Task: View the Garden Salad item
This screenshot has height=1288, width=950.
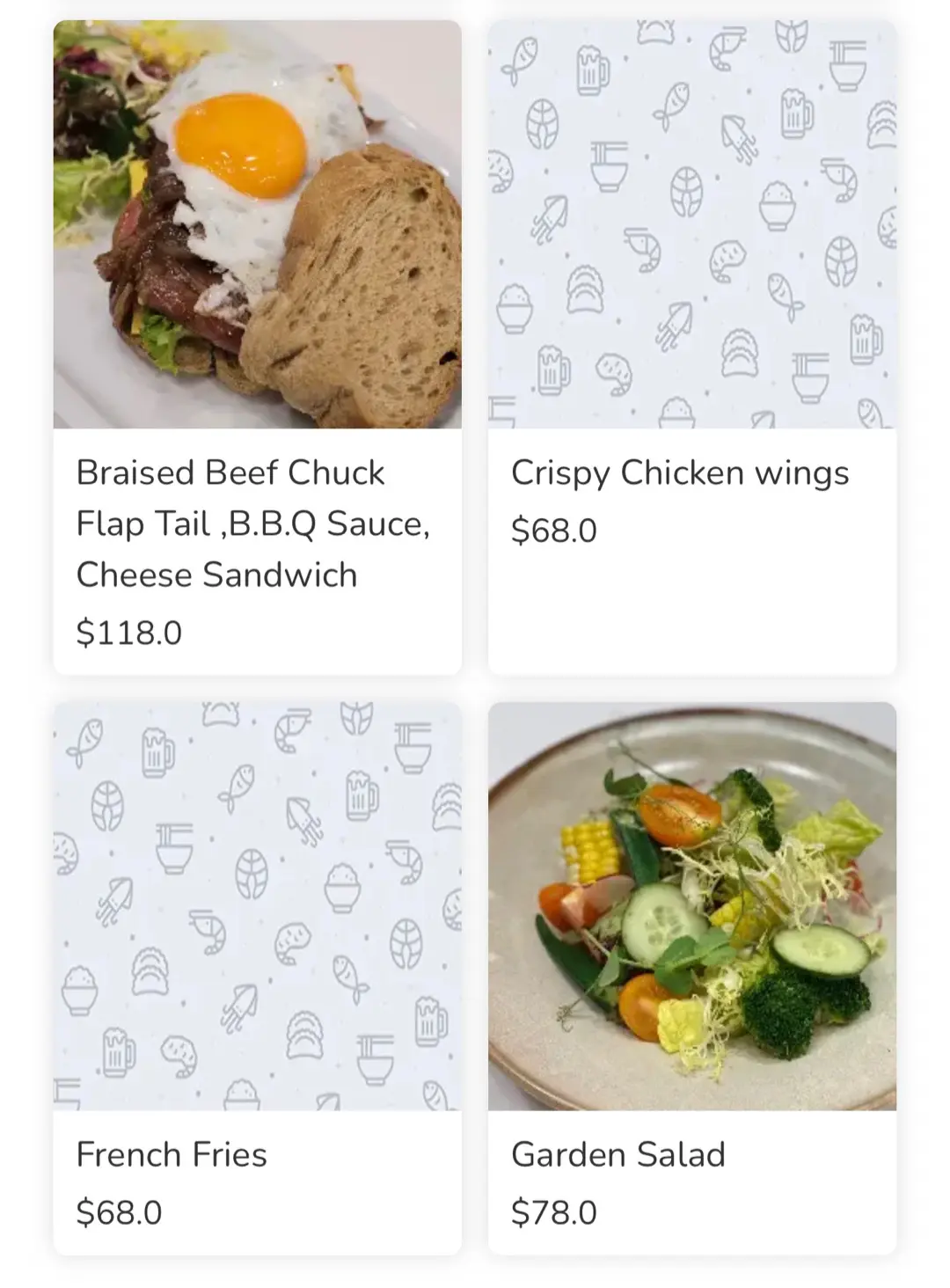Action: pos(691,977)
